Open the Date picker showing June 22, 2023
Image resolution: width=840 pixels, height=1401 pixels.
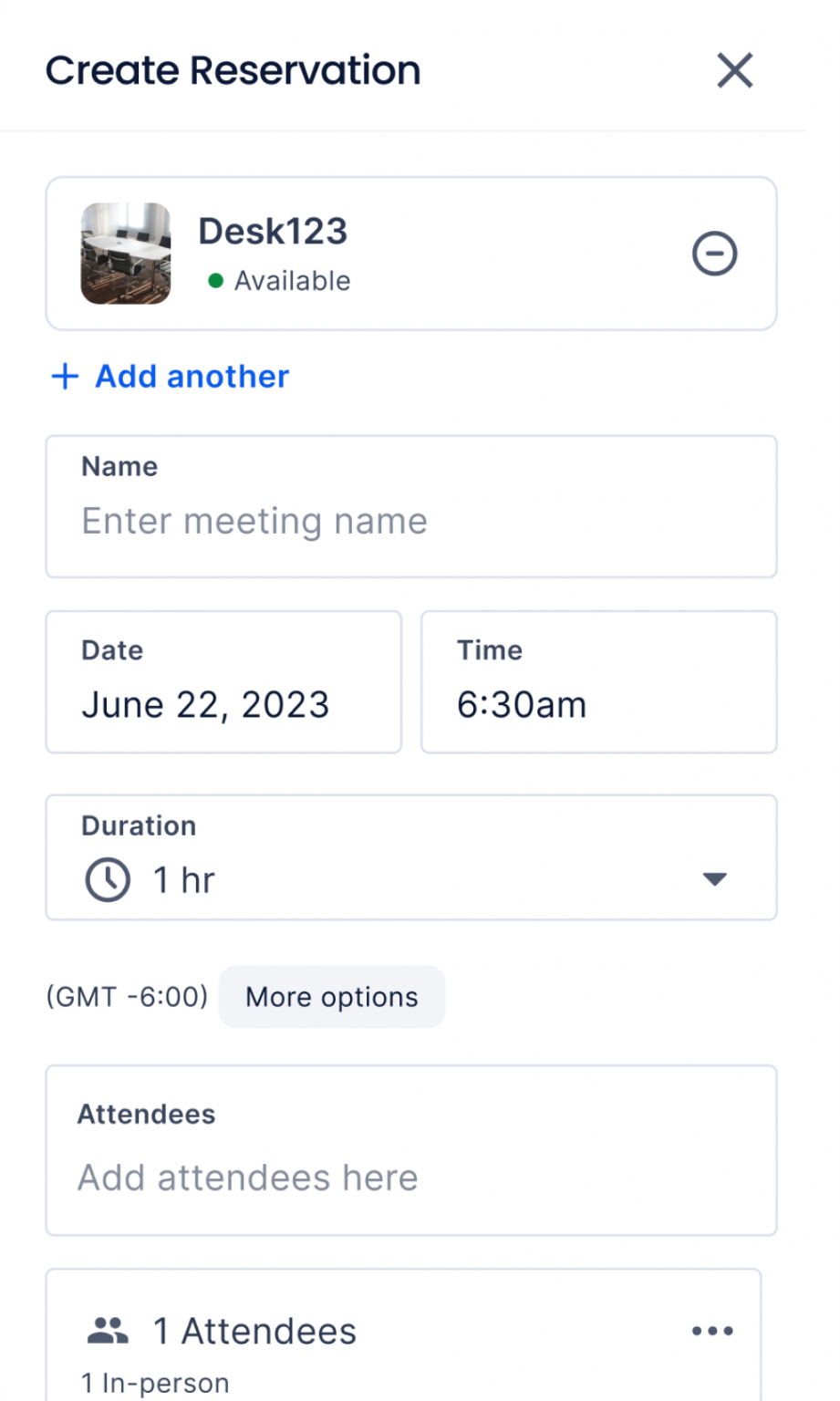[x=223, y=681]
